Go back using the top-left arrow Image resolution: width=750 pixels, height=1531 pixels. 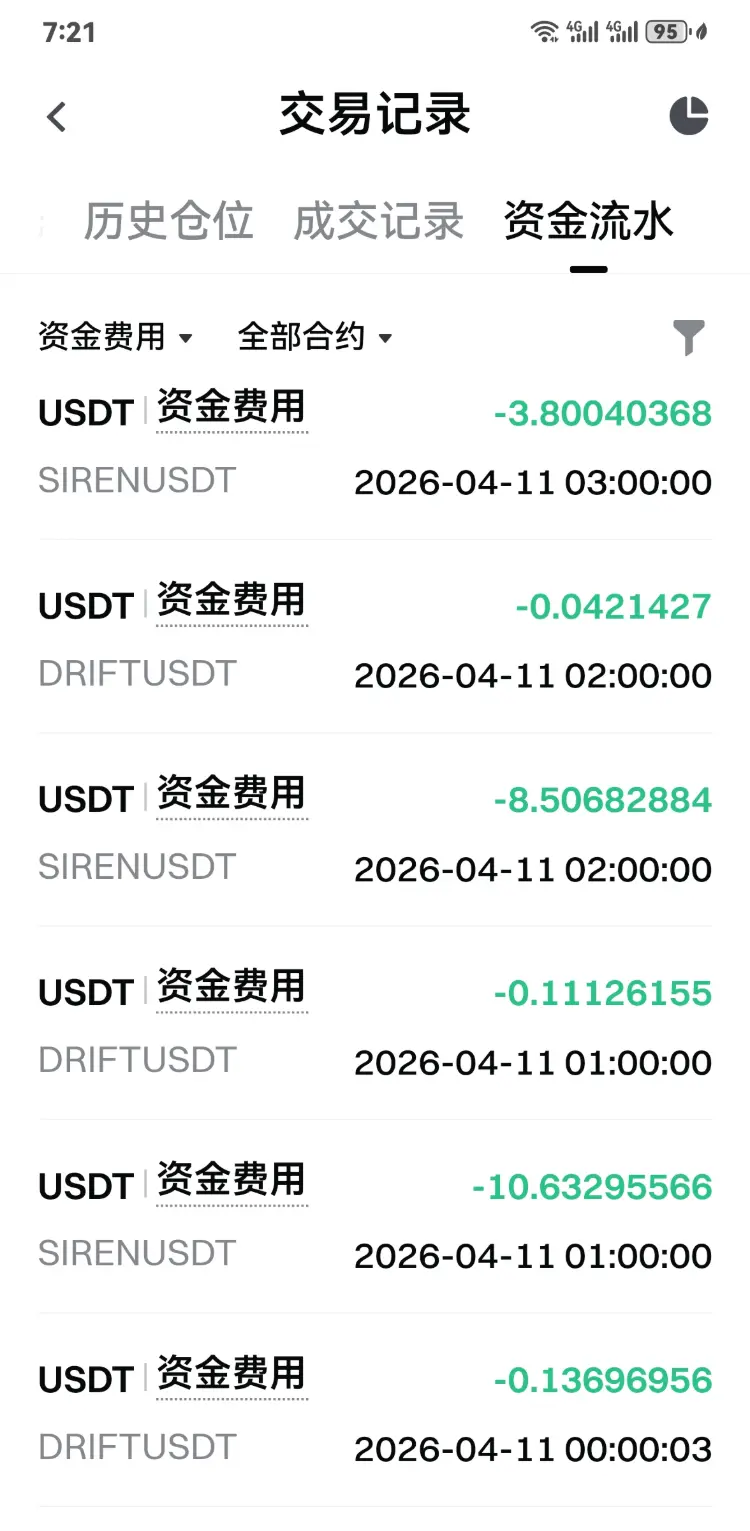pyautogui.click(x=57, y=116)
